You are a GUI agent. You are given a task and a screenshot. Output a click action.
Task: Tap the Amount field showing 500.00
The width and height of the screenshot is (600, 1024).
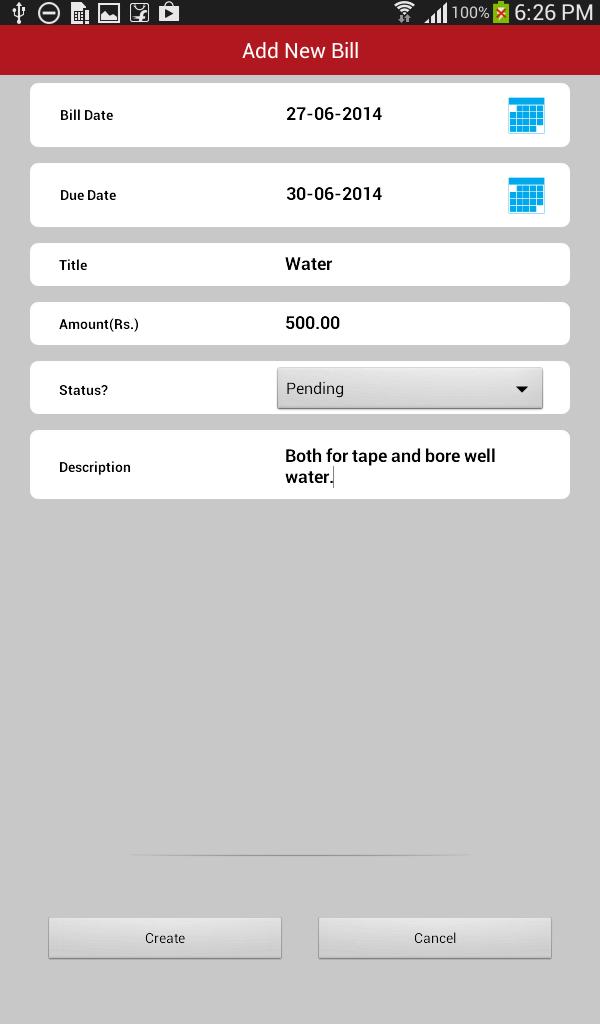410,323
